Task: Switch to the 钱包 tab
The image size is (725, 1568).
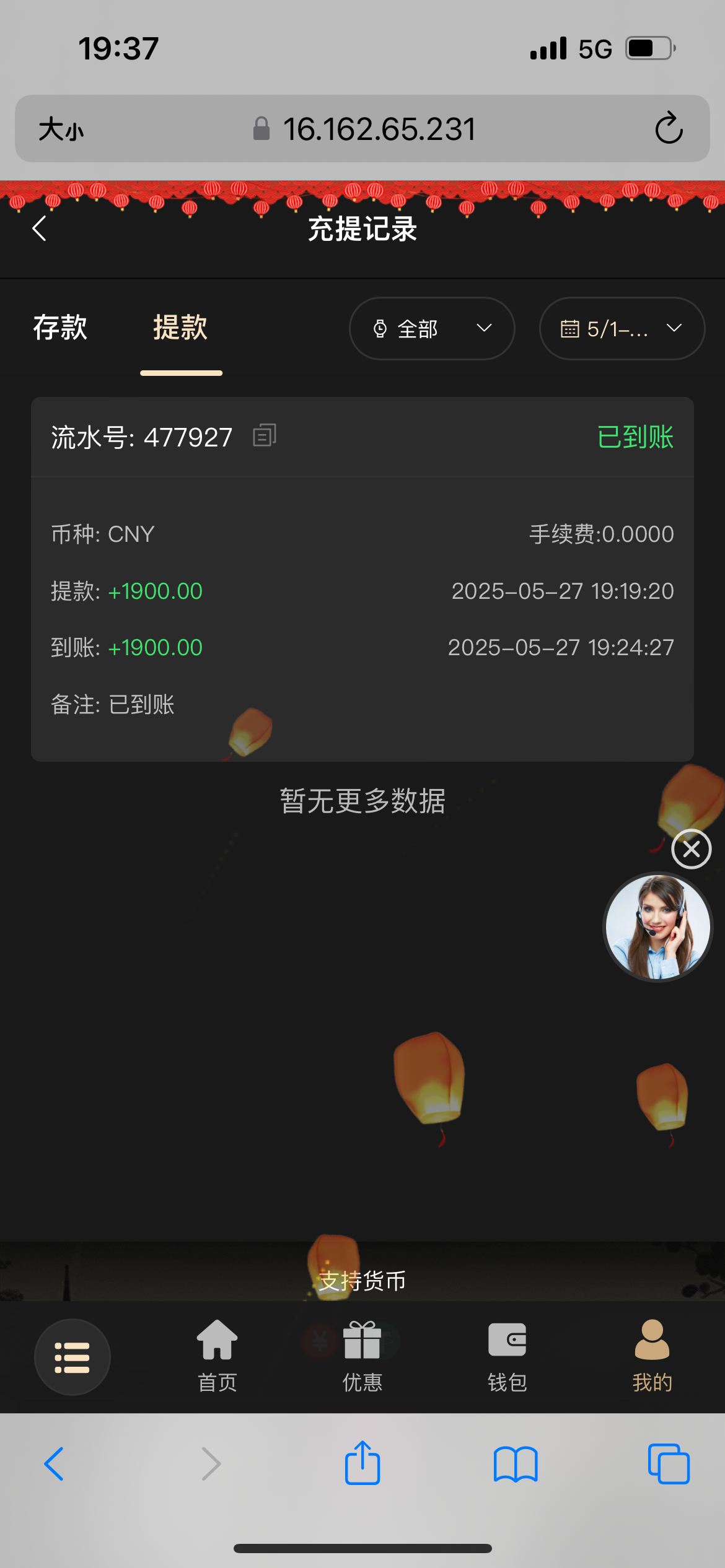Action: (507, 1356)
